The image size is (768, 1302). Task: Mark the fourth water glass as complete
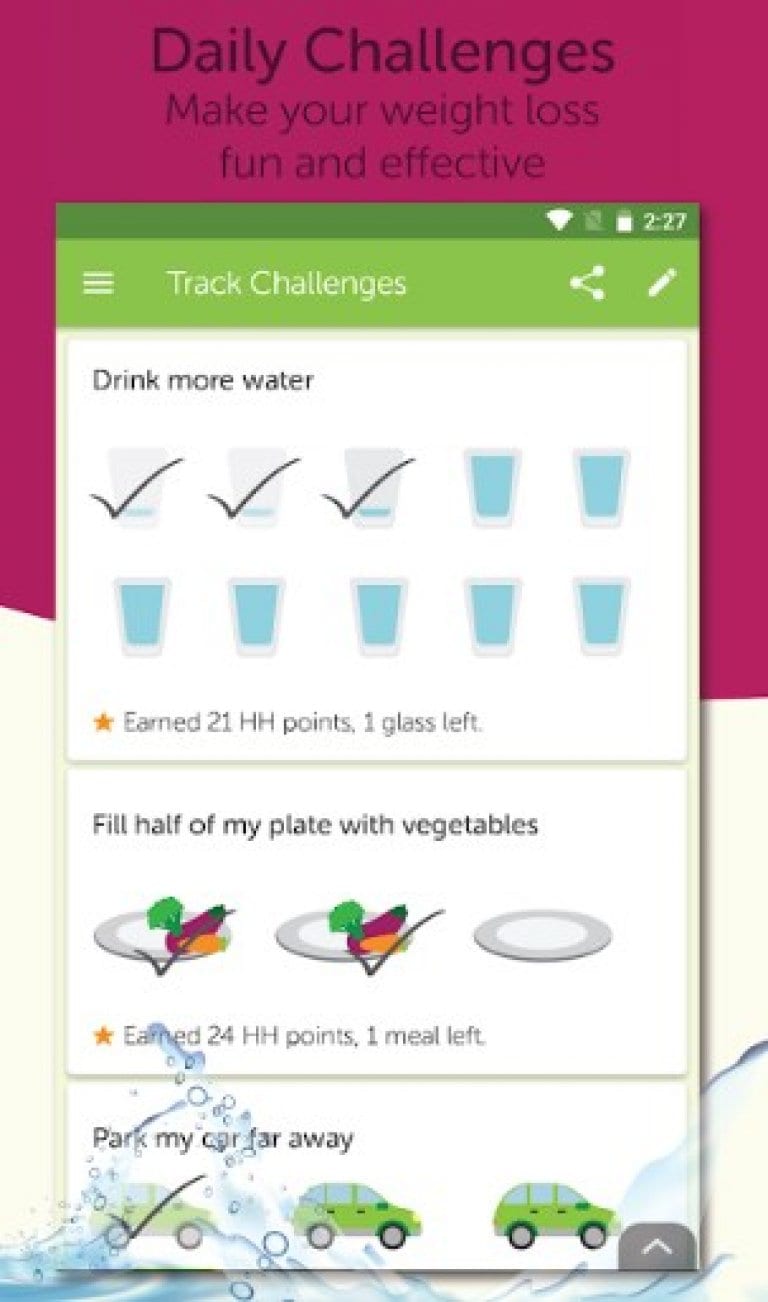pyautogui.click(x=490, y=487)
